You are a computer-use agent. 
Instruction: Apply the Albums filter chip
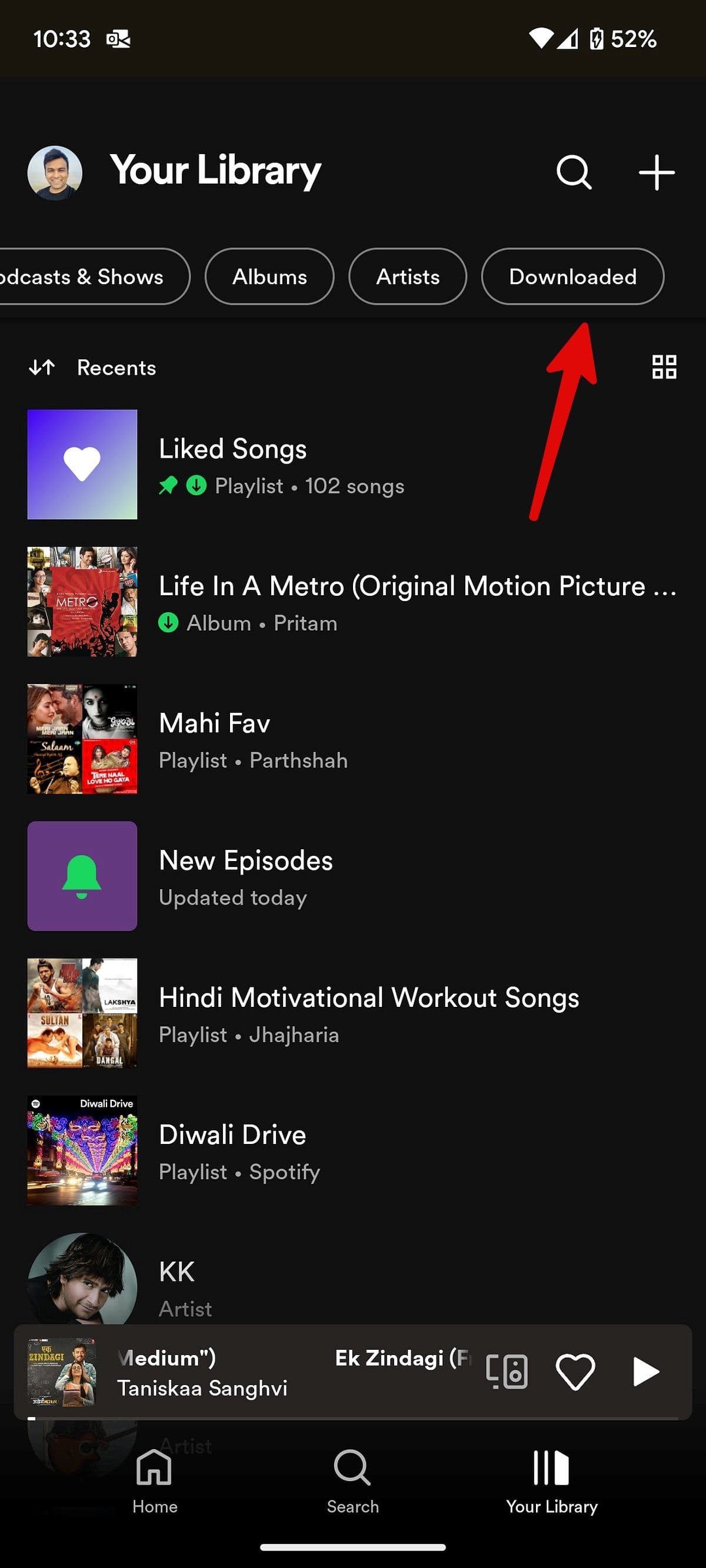click(269, 276)
